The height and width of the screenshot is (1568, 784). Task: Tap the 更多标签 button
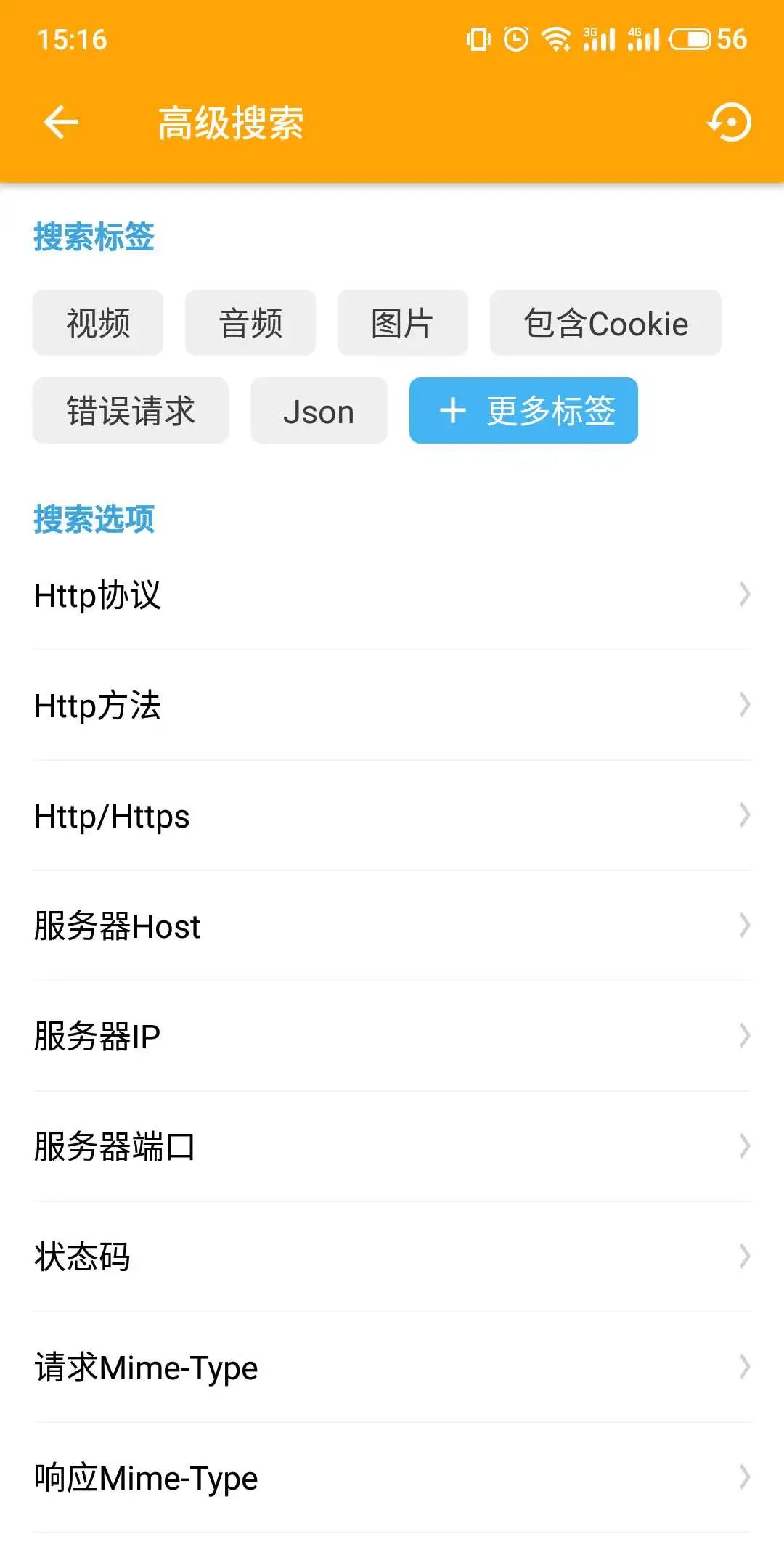[523, 411]
